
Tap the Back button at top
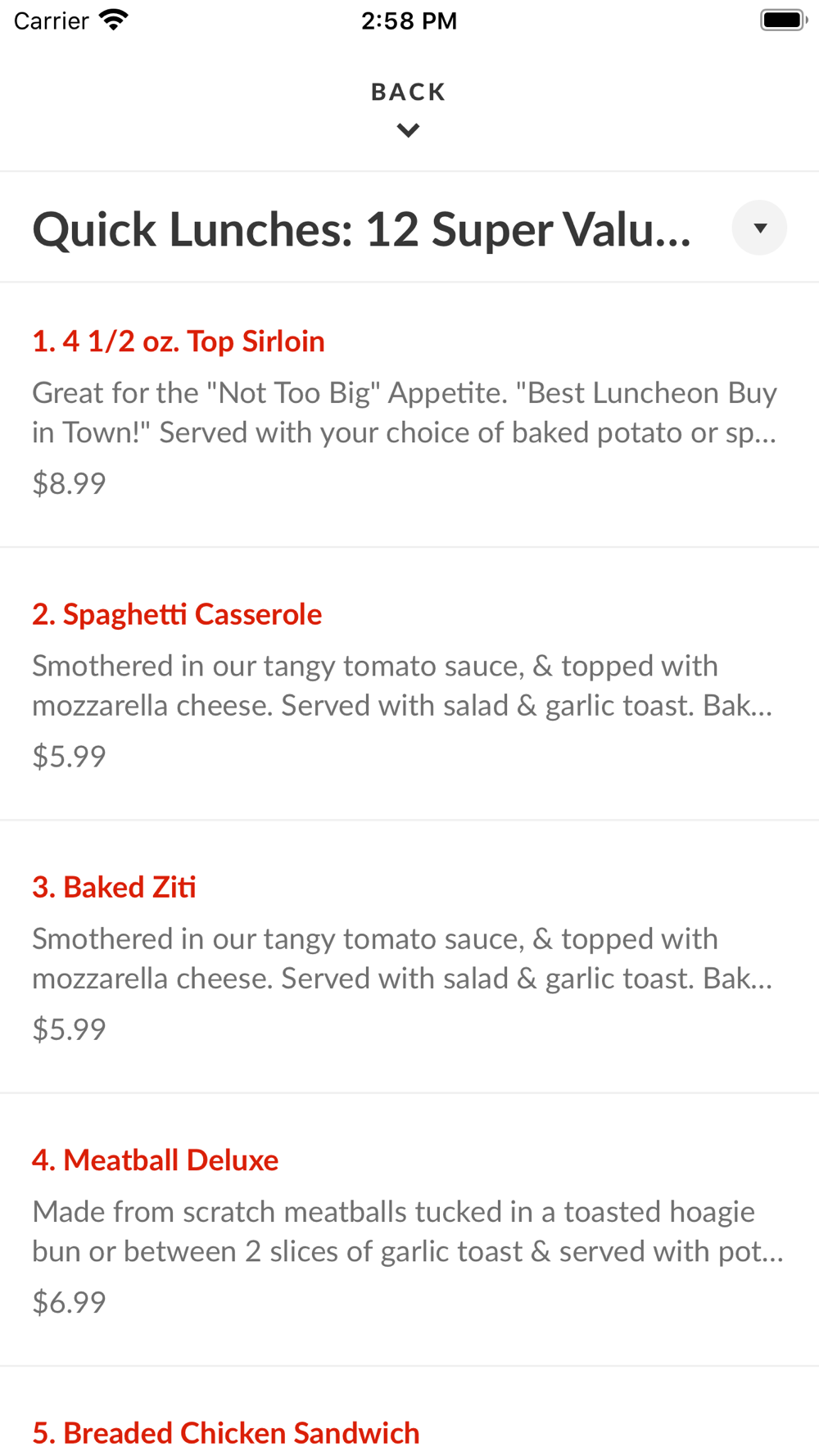[x=408, y=108]
